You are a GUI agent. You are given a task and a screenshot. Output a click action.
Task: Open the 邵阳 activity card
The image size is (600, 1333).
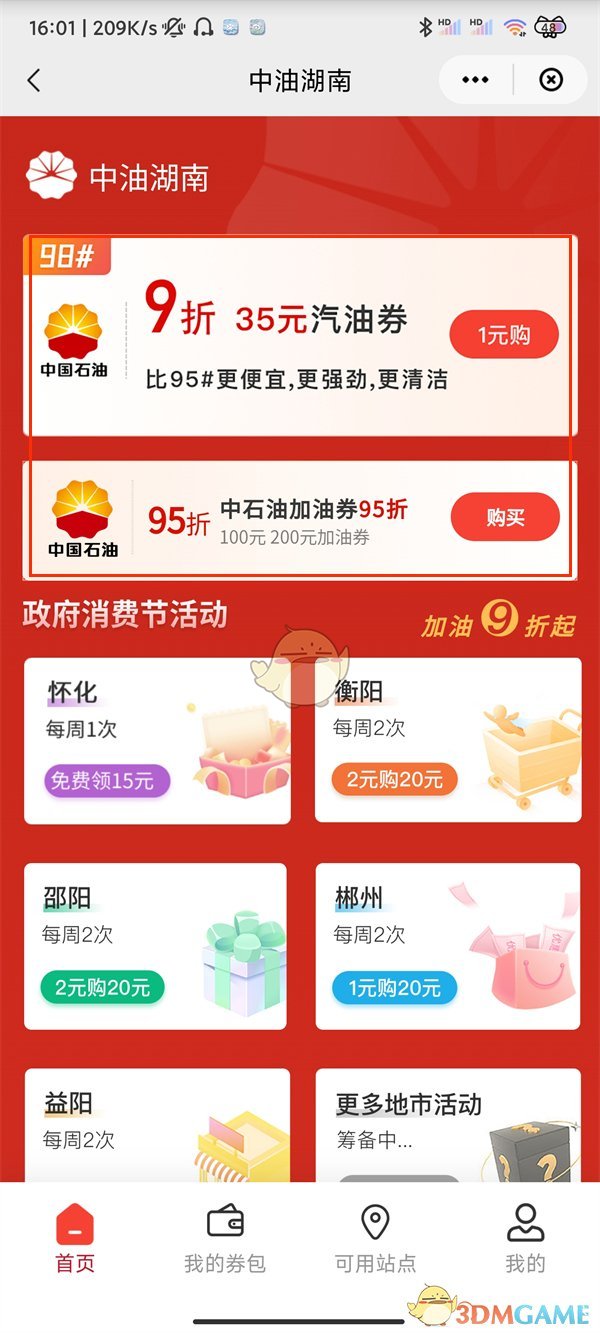point(155,946)
